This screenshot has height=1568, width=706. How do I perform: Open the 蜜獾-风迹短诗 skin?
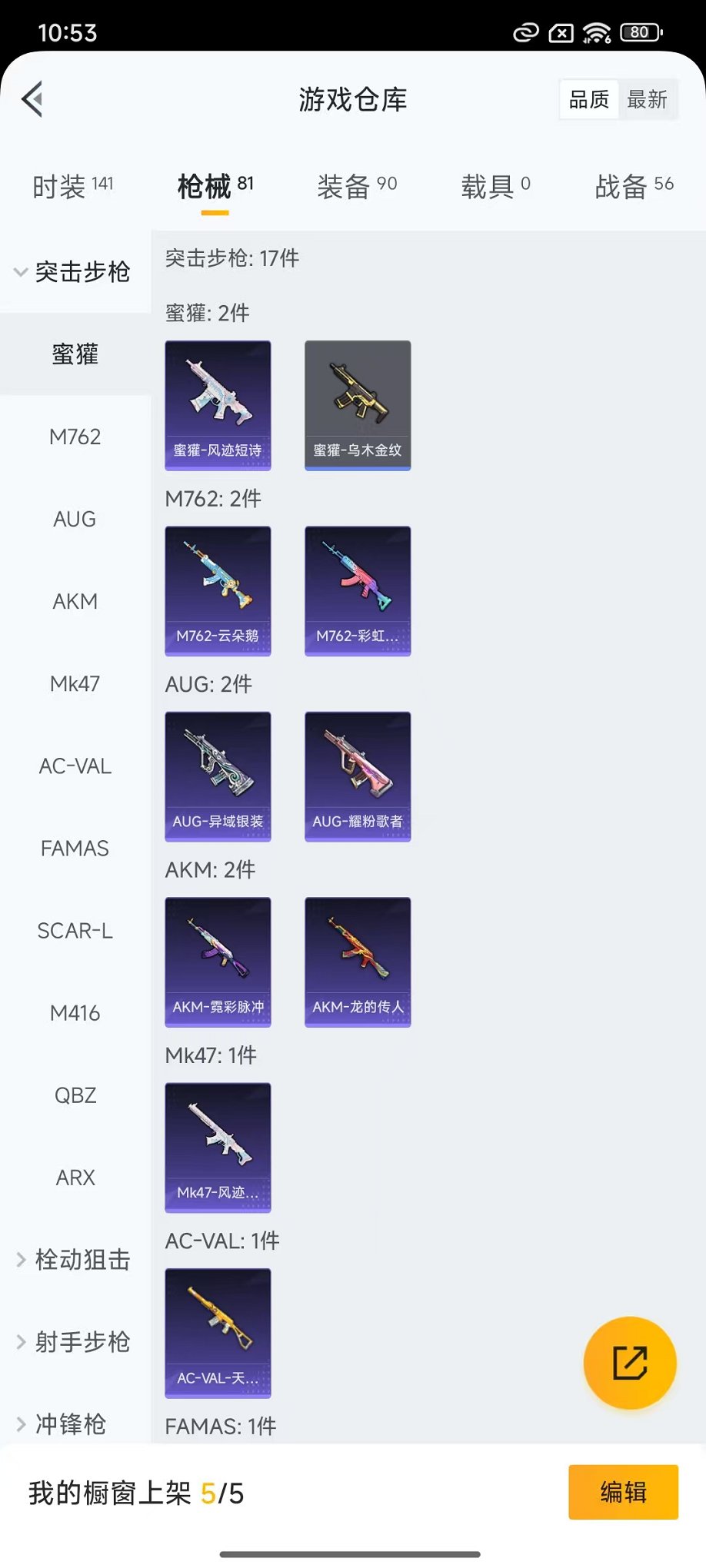pos(218,405)
